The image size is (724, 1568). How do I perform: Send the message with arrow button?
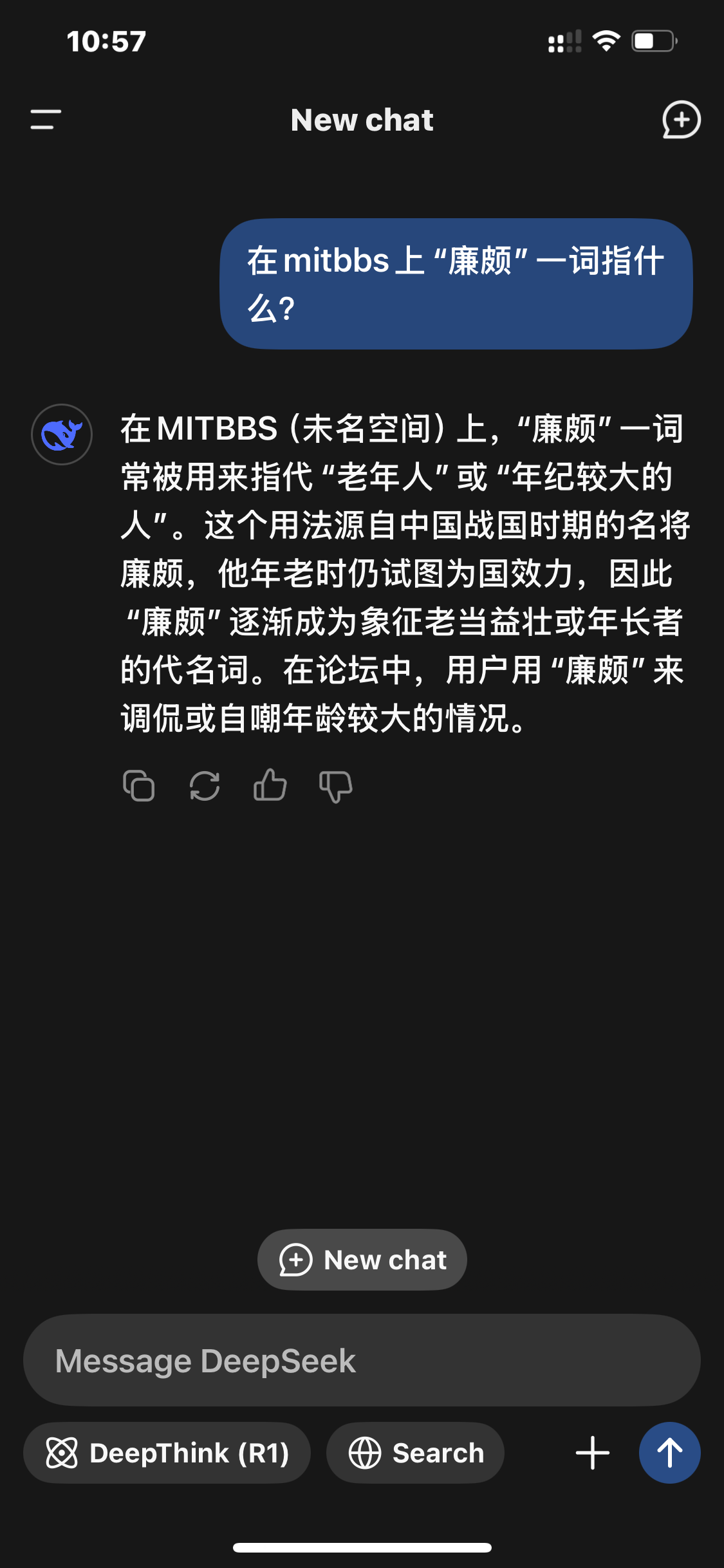click(x=669, y=1453)
